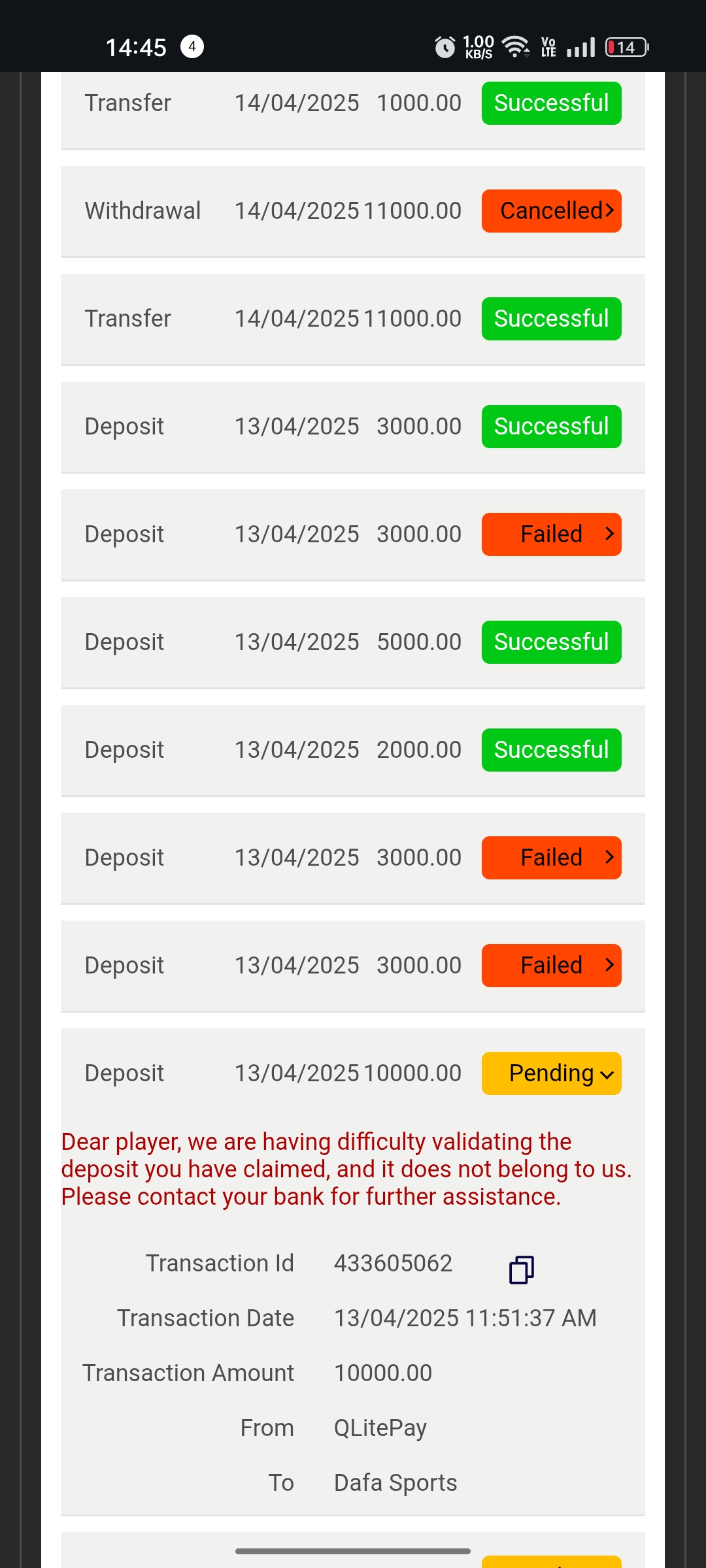Copy transaction ID 433605062
Image resolution: width=706 pixels, height=1568 pixels.
point(521,1269)
